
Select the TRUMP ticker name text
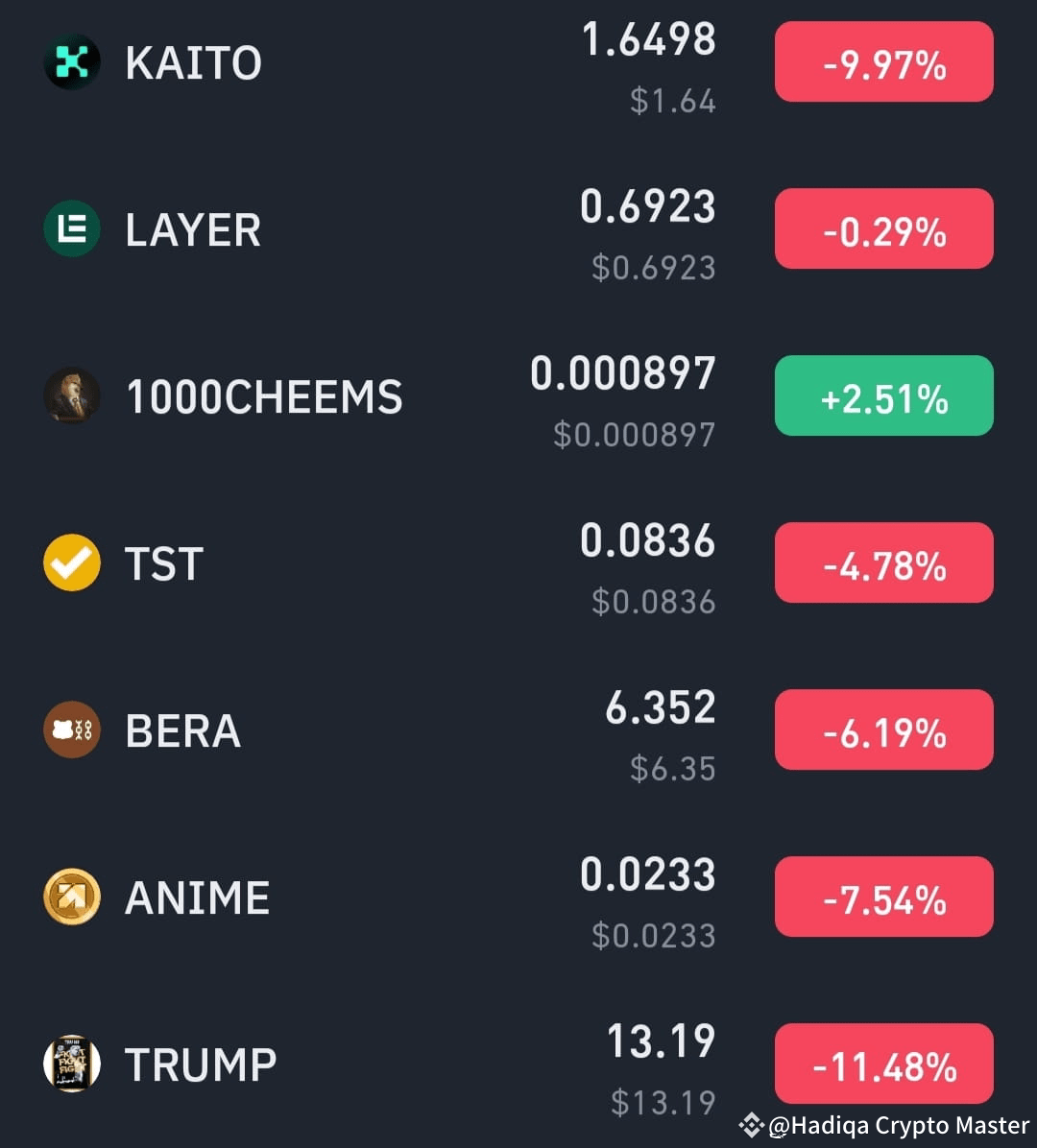coord(199,1064)
